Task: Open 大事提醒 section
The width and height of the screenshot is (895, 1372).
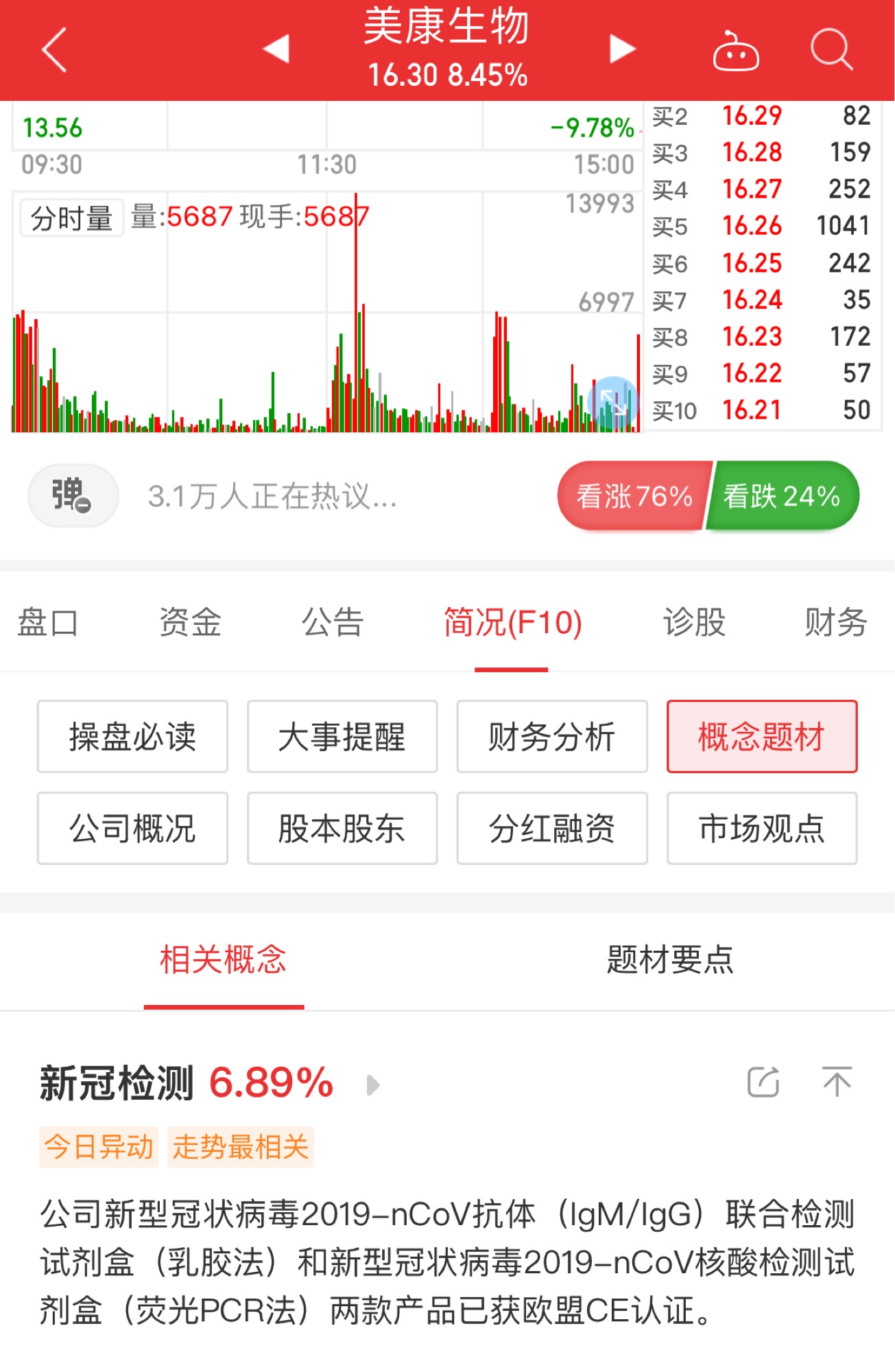Action: point(342,737)
